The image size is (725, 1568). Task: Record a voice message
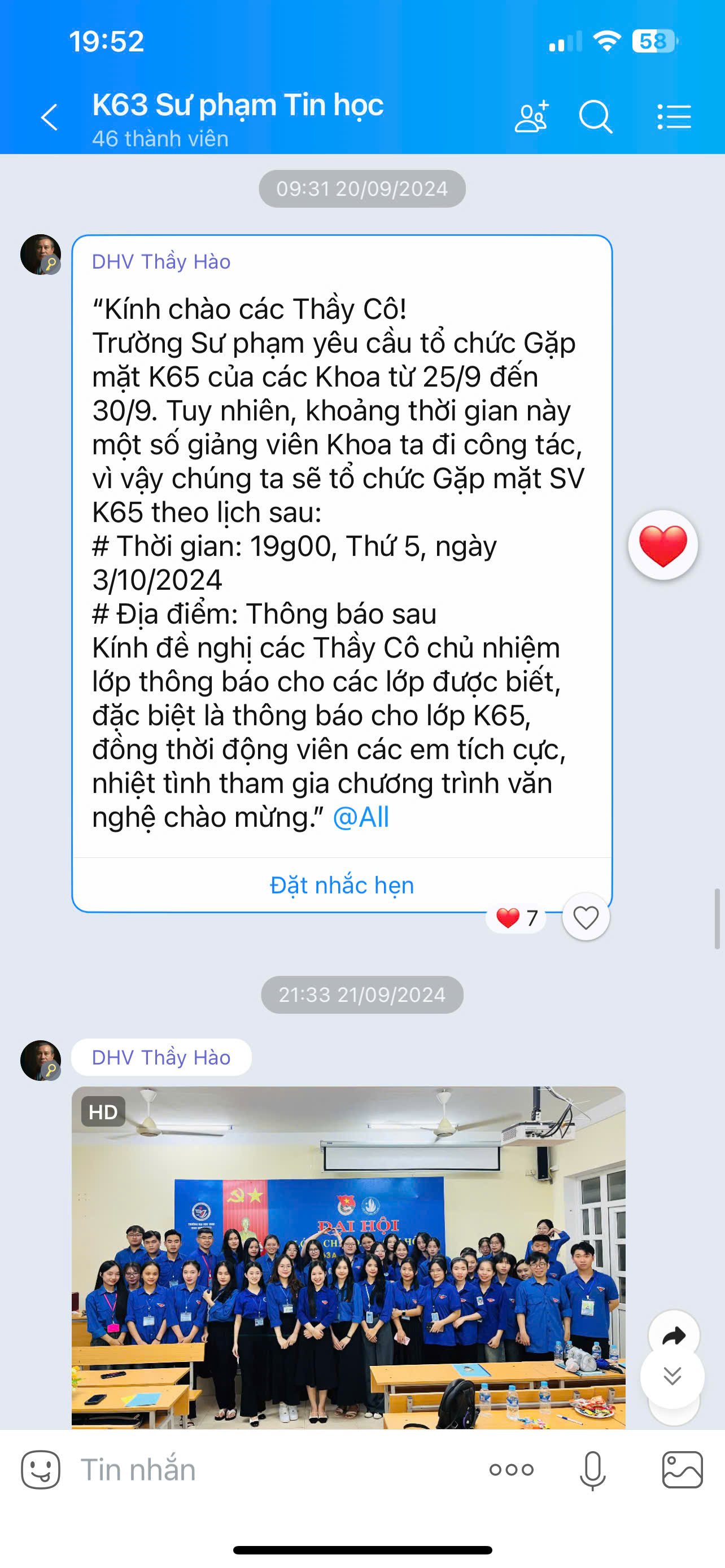592,1470
